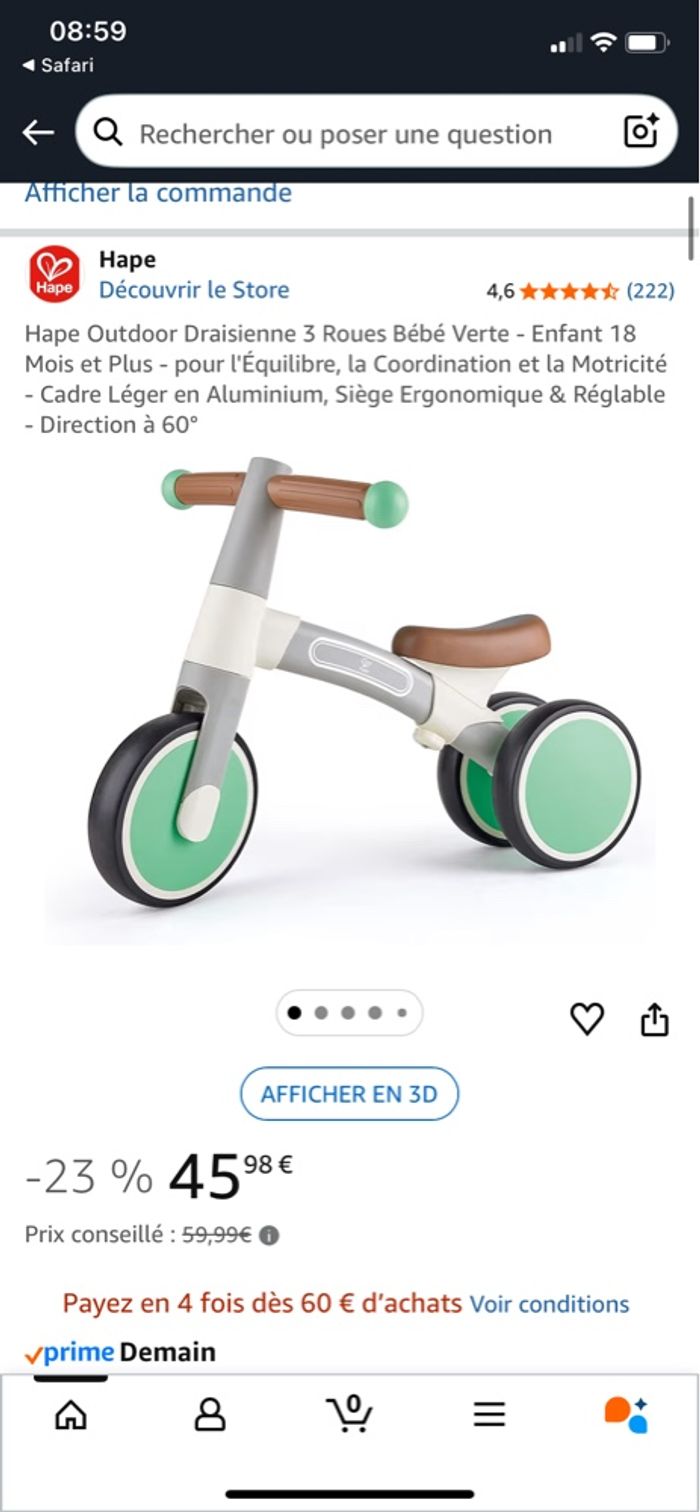Screen dimensions: 700x1512
Task: Show info about the Prix conseillé
Action: pos(269,1236)
